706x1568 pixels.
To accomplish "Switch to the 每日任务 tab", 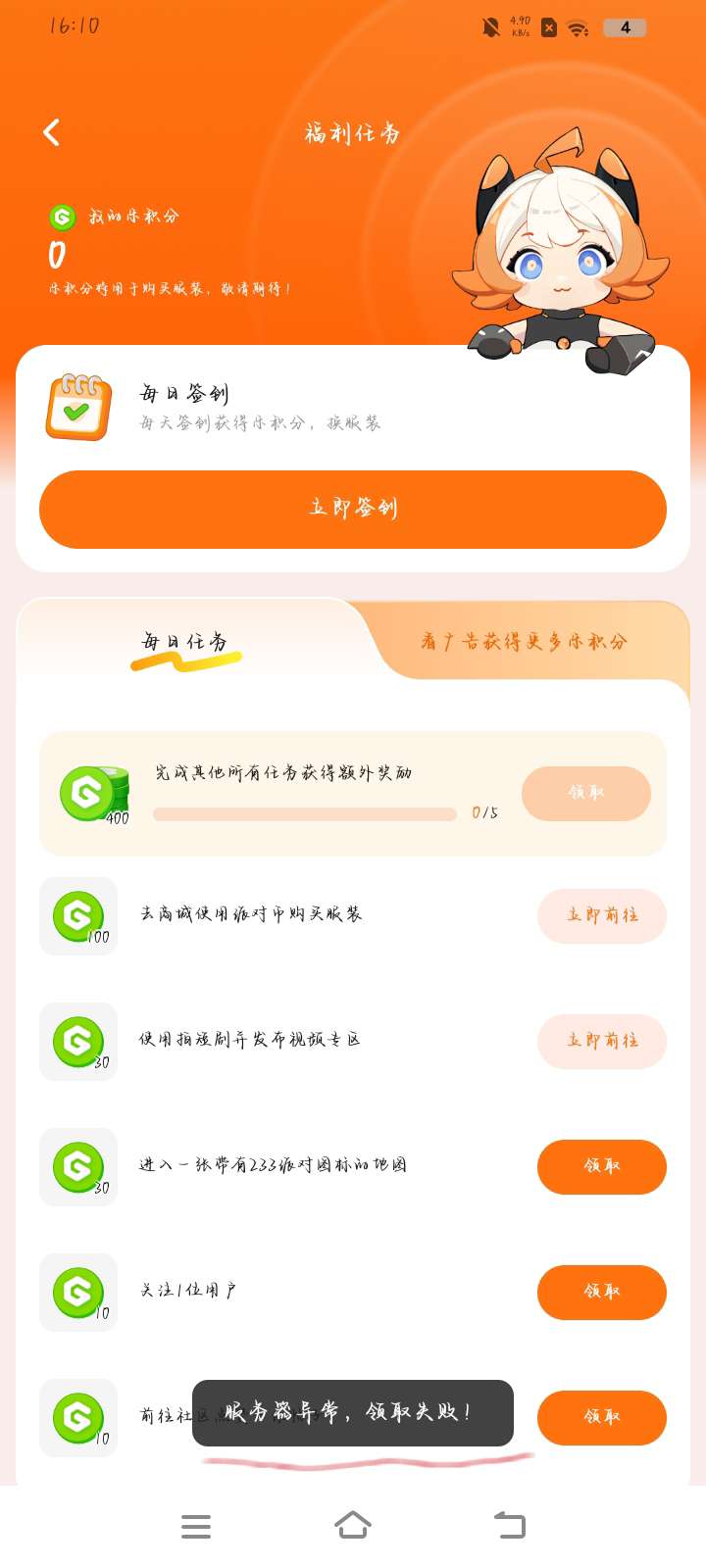I will coord(184,643).
